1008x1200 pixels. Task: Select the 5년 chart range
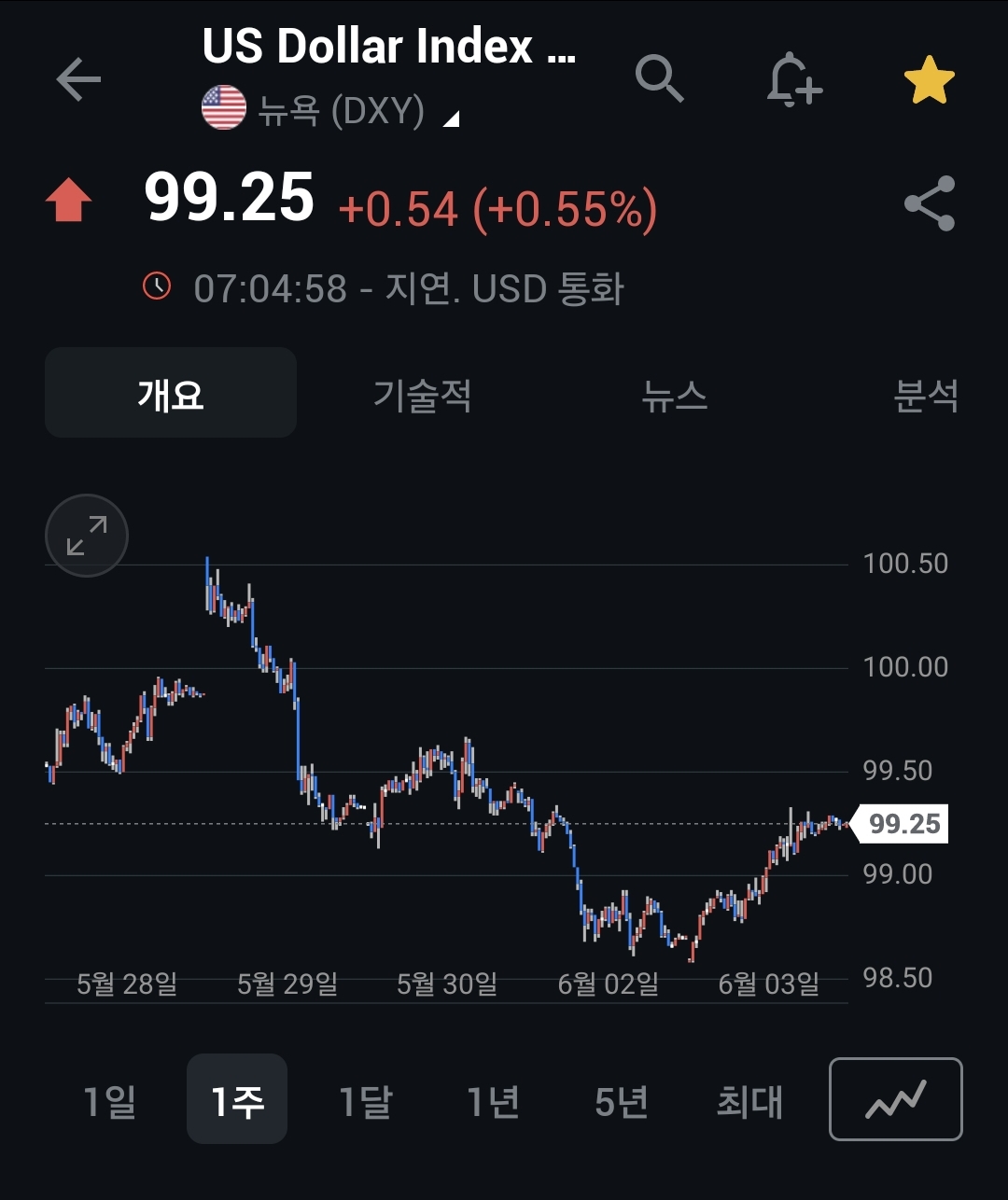point(621,1101)
